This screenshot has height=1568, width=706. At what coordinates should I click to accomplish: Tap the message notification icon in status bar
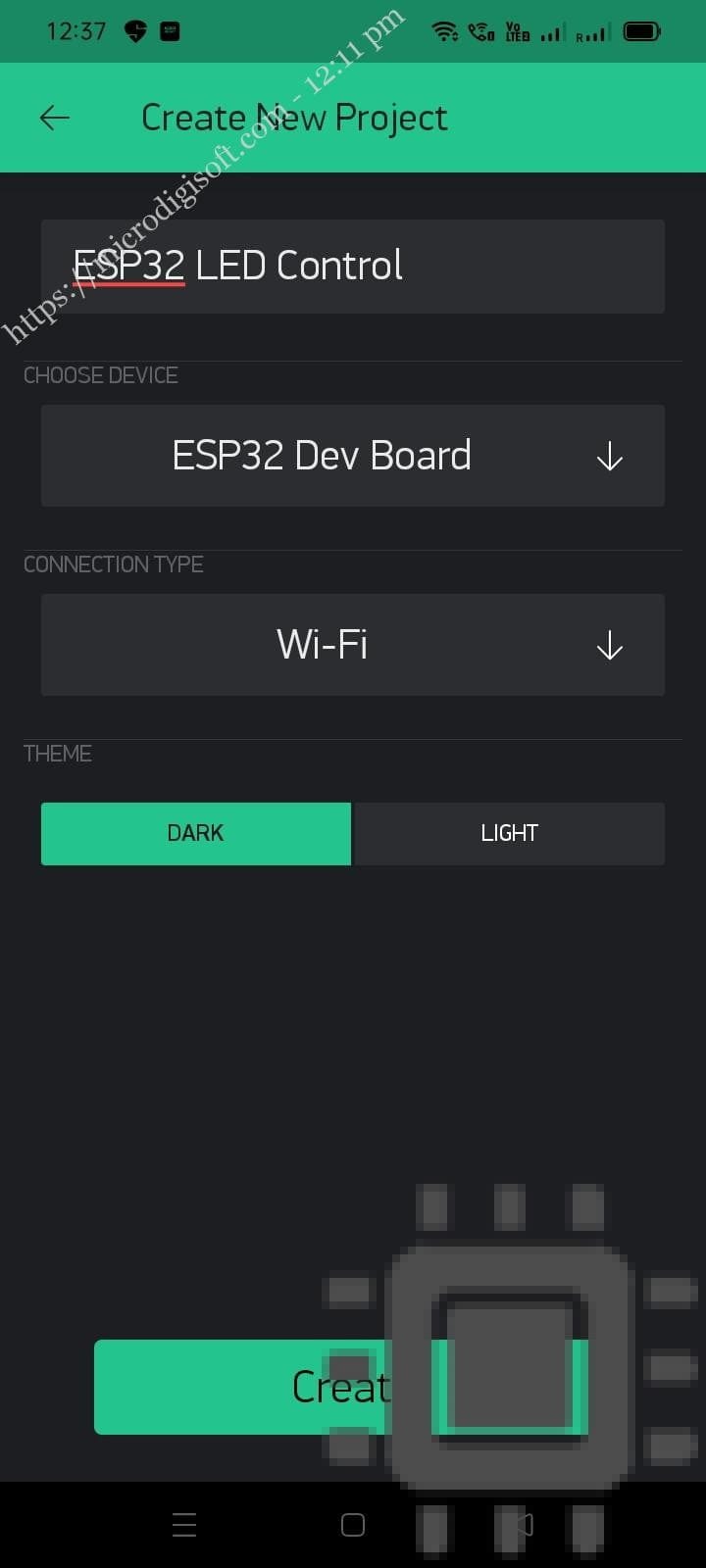click(169, 30)
